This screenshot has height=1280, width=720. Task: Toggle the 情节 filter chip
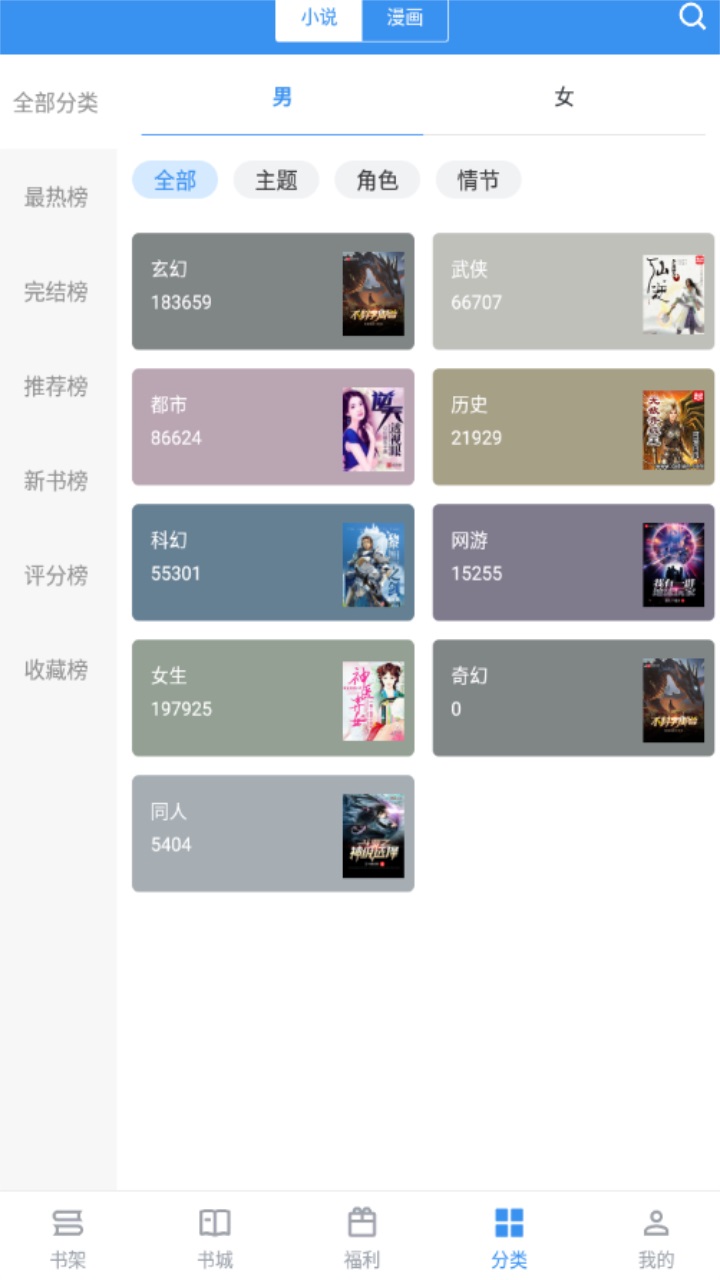[x=478, y=180]
